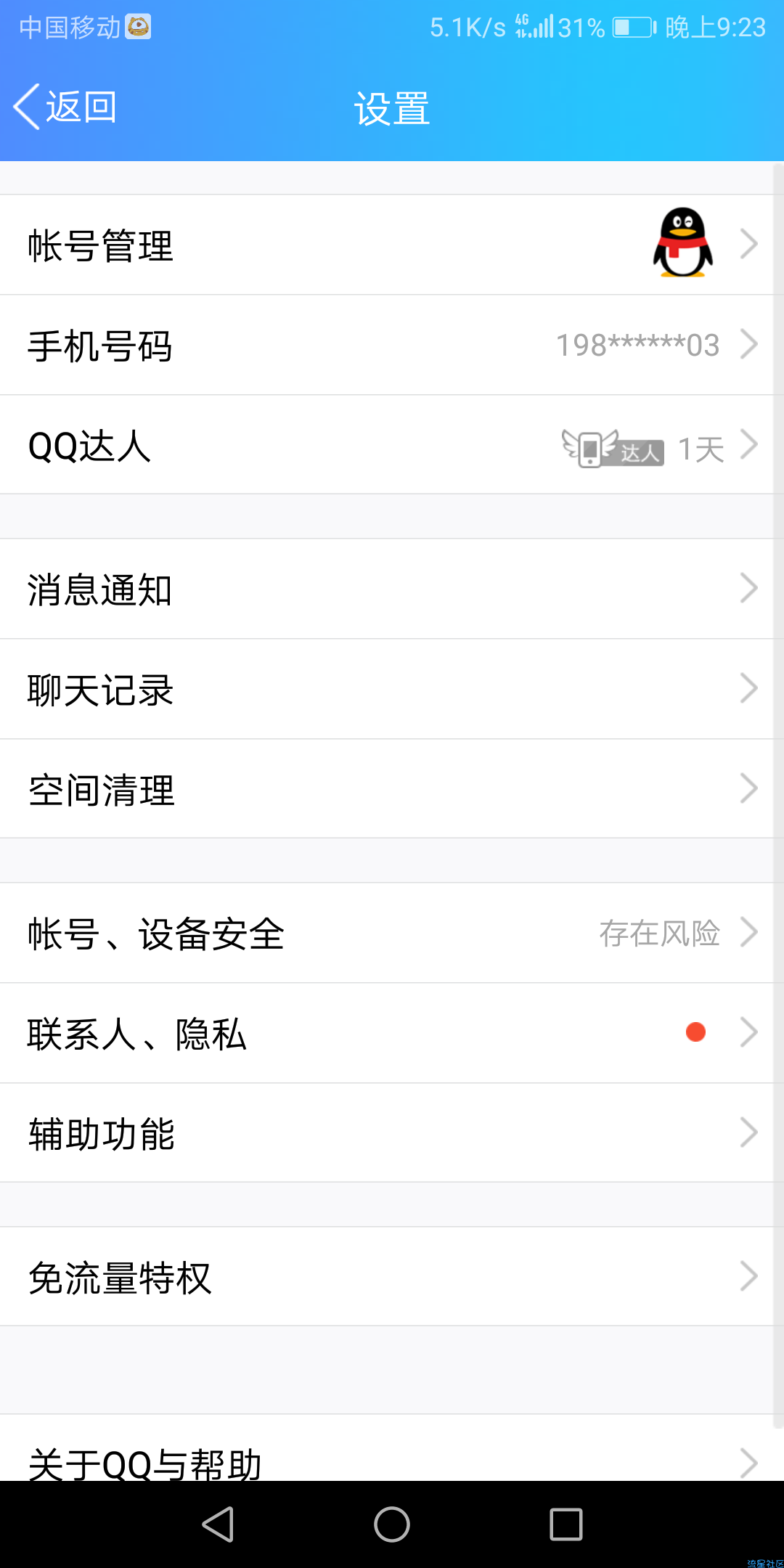Open 免流量特权 data-free privilege
This screenshot has height=1568, width=784.
pyautogui.click(x=392, y=1277)
